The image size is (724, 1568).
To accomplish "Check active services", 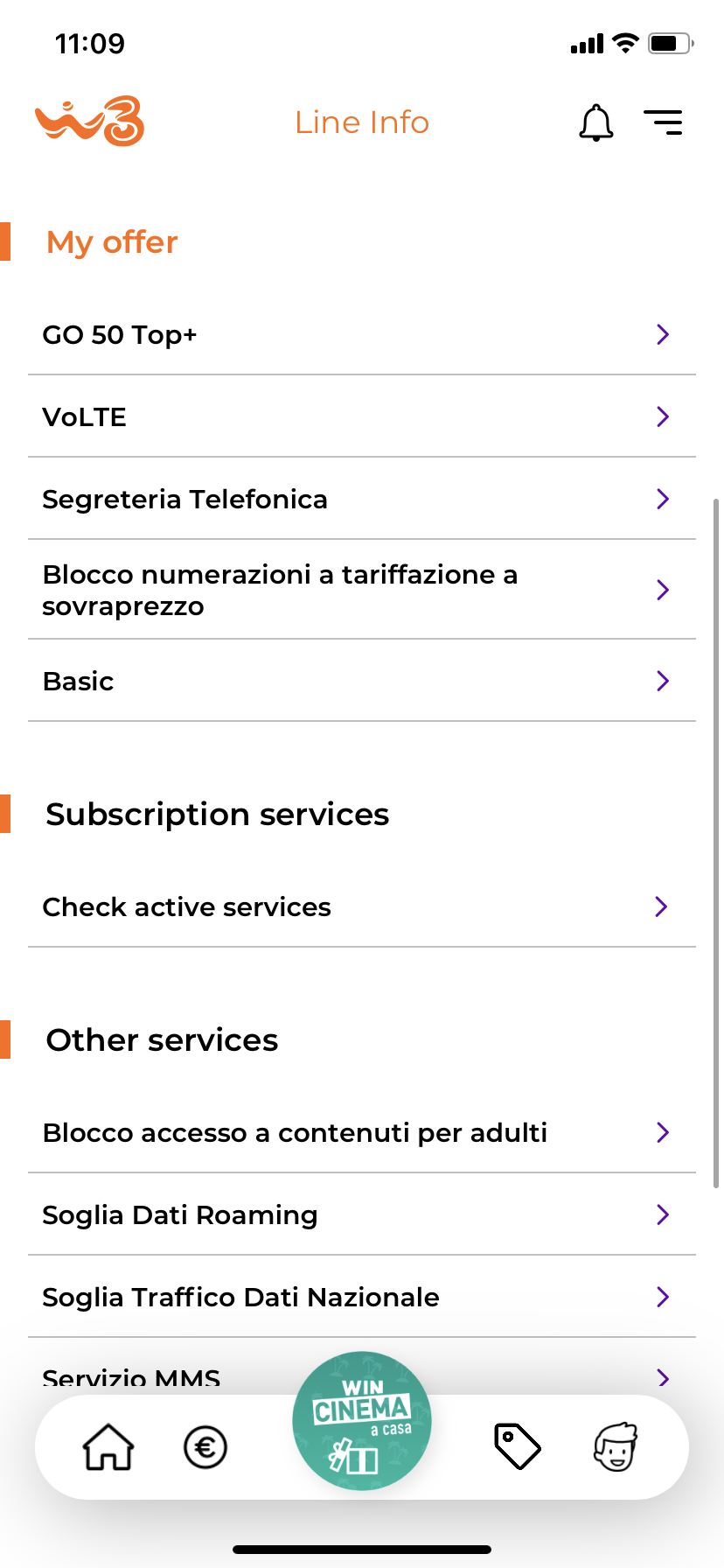I will pos(362,906).
